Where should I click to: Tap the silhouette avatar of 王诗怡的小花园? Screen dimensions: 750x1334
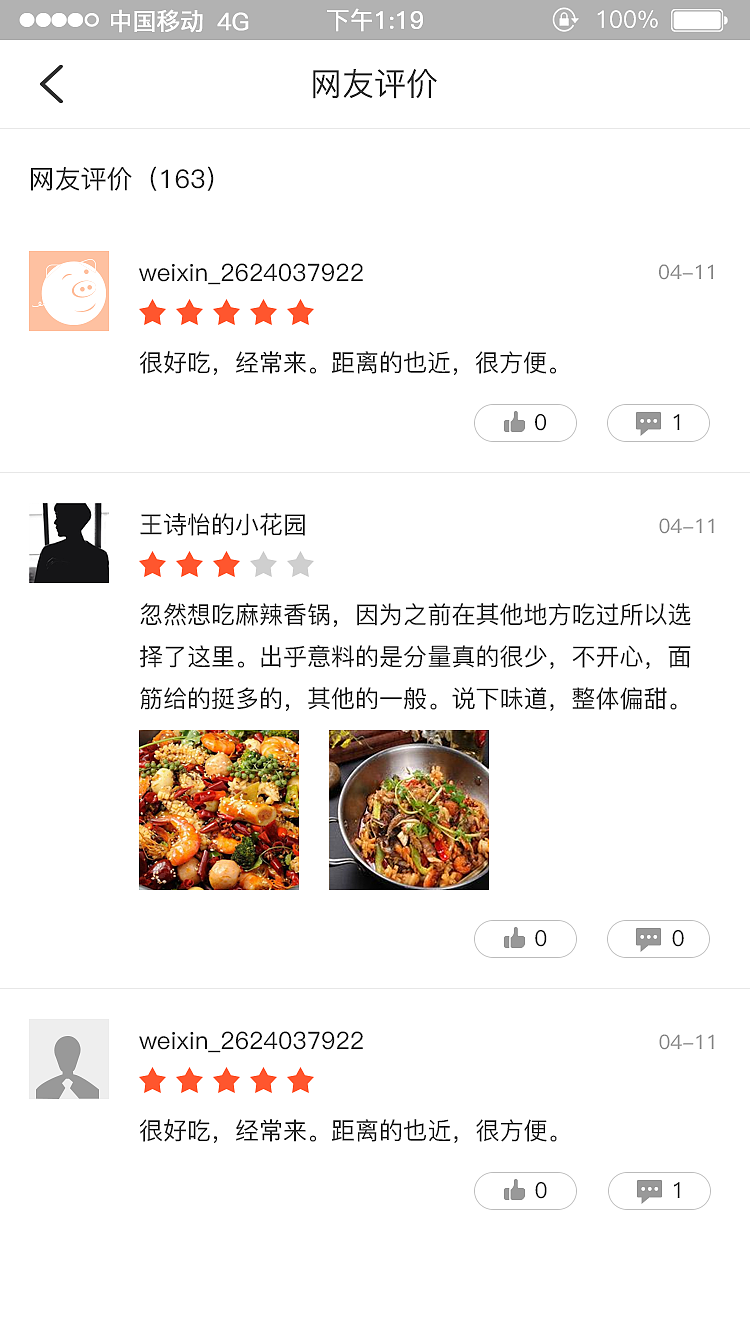tap(68, 540)
